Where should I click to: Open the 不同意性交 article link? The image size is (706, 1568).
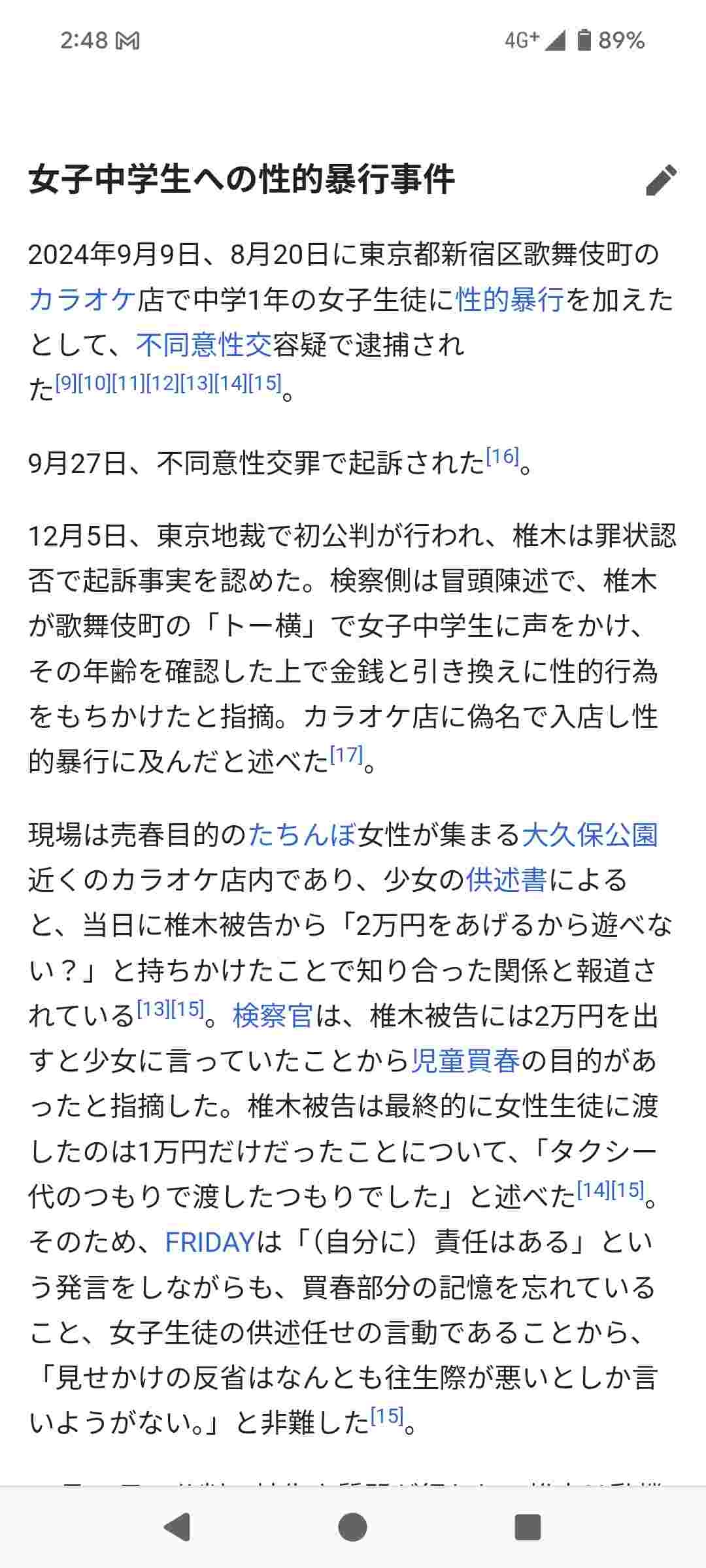point(204,345)
